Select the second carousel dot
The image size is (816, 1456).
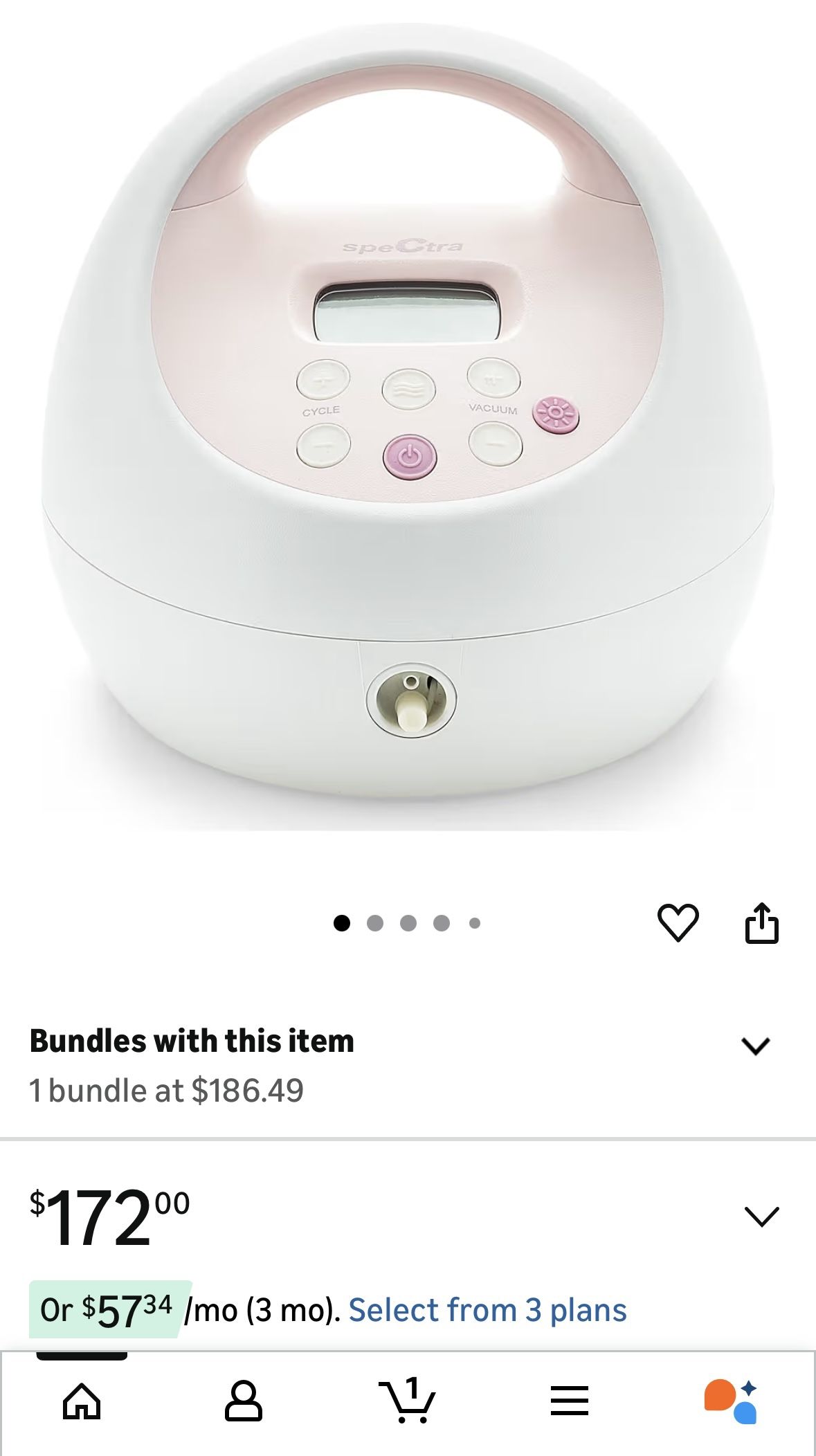point(376,920)
